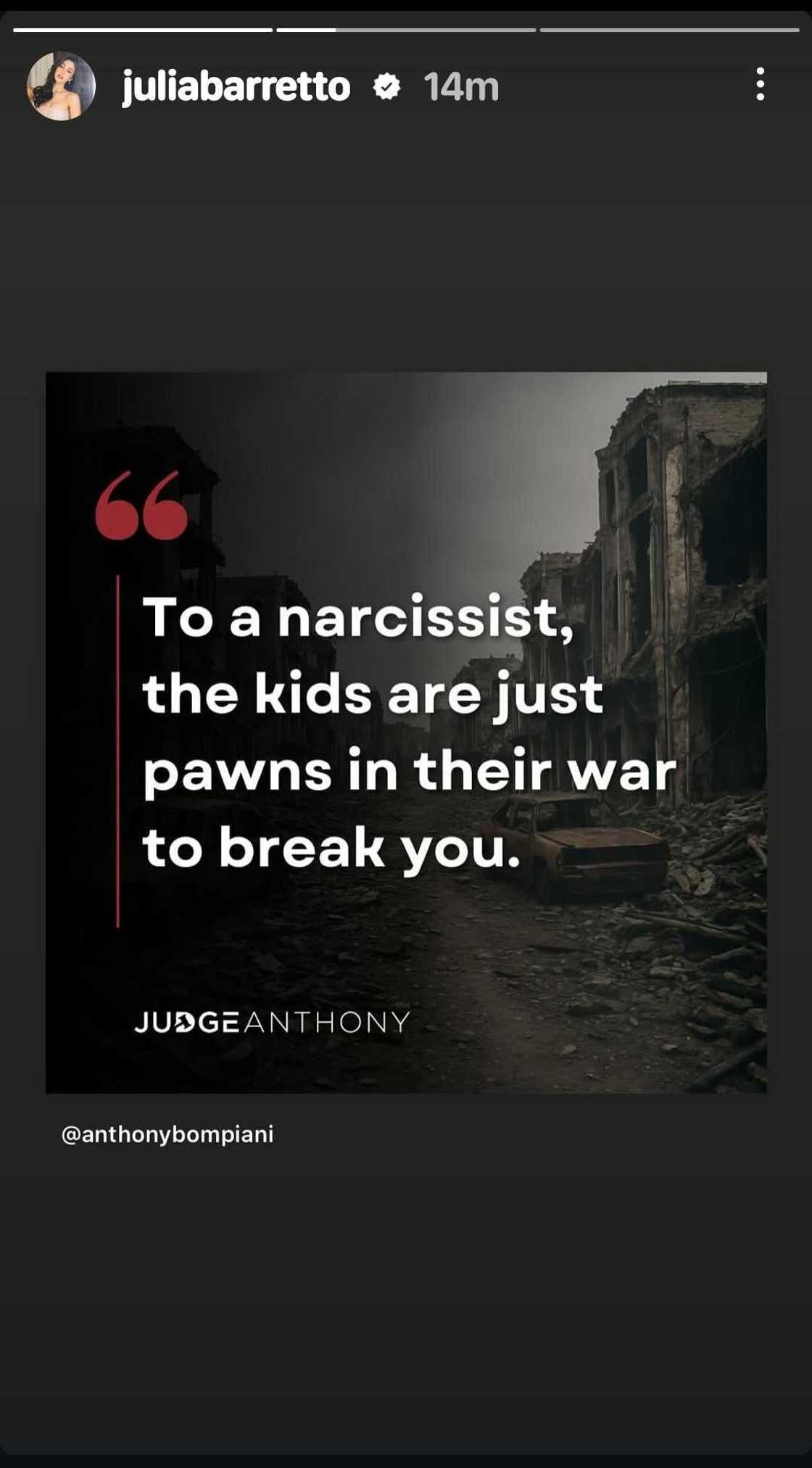This screenshot has height=1468, width=812.
Task: Open juliabarretto's profile picture
Action: click(62, 86)
